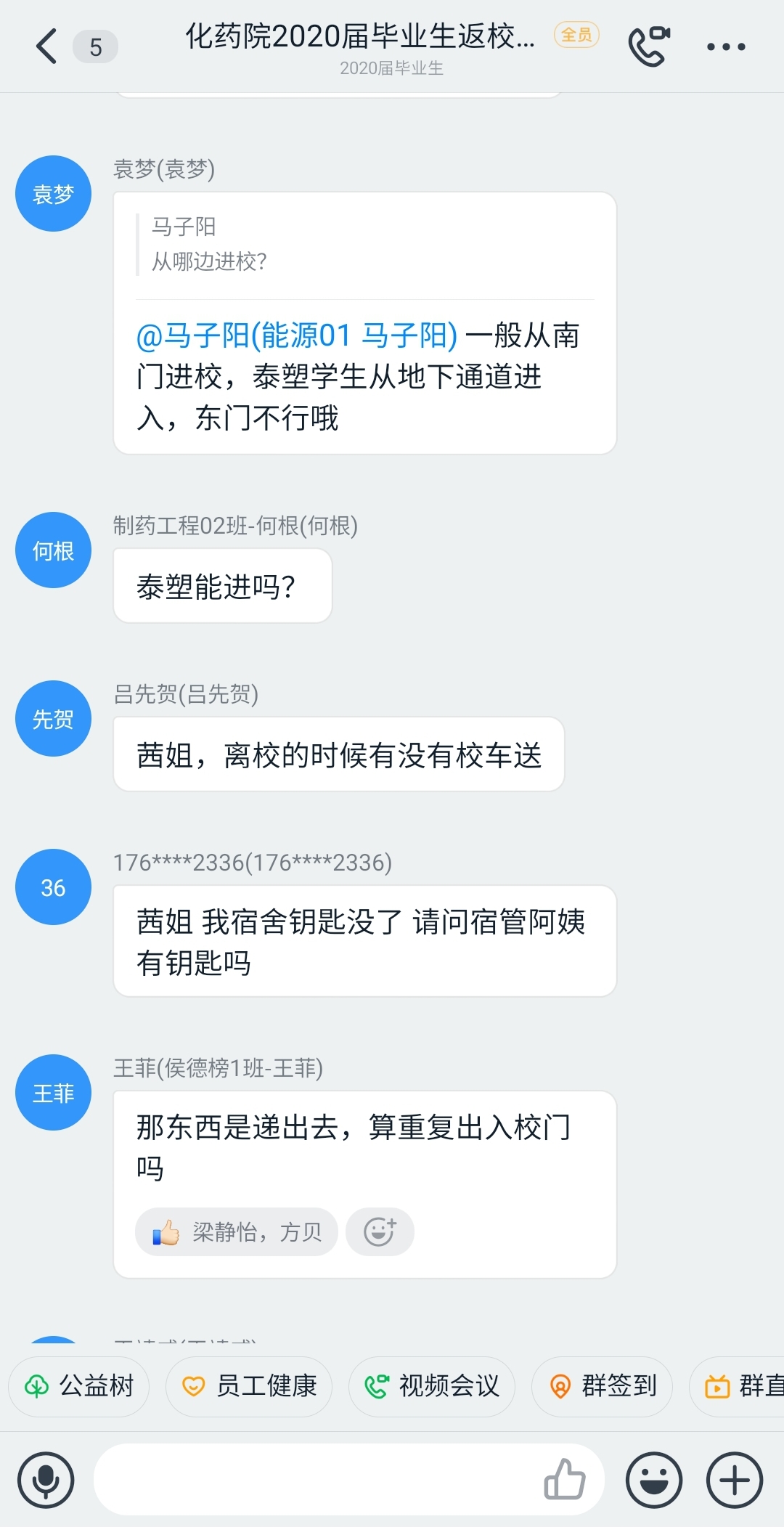
Task: Start a 视频会议
Action: [432, 1386]
